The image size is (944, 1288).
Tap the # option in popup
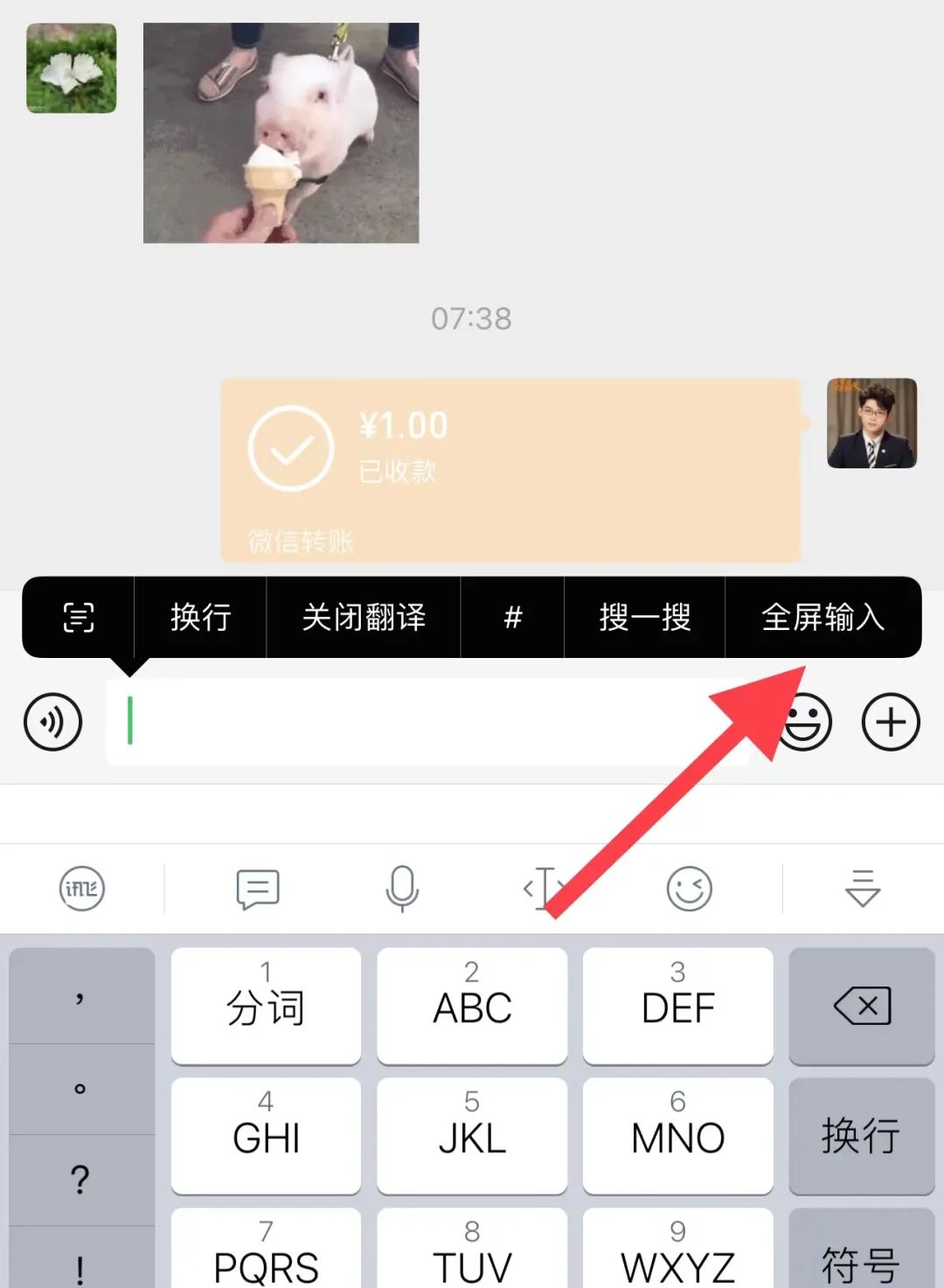click(x=513, y=618)
